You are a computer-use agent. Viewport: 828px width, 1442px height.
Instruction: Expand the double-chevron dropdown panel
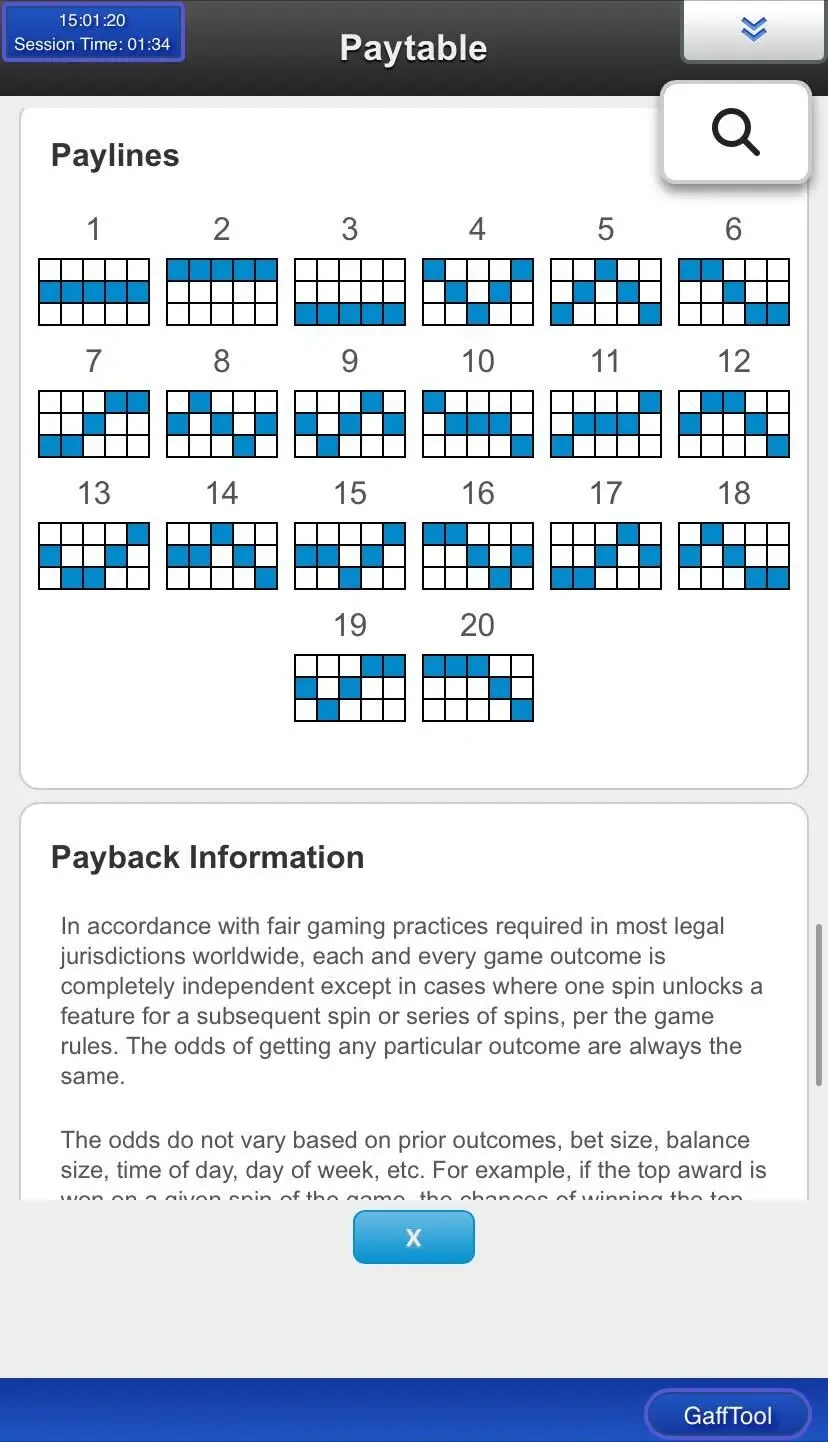(x=754, y=30)
